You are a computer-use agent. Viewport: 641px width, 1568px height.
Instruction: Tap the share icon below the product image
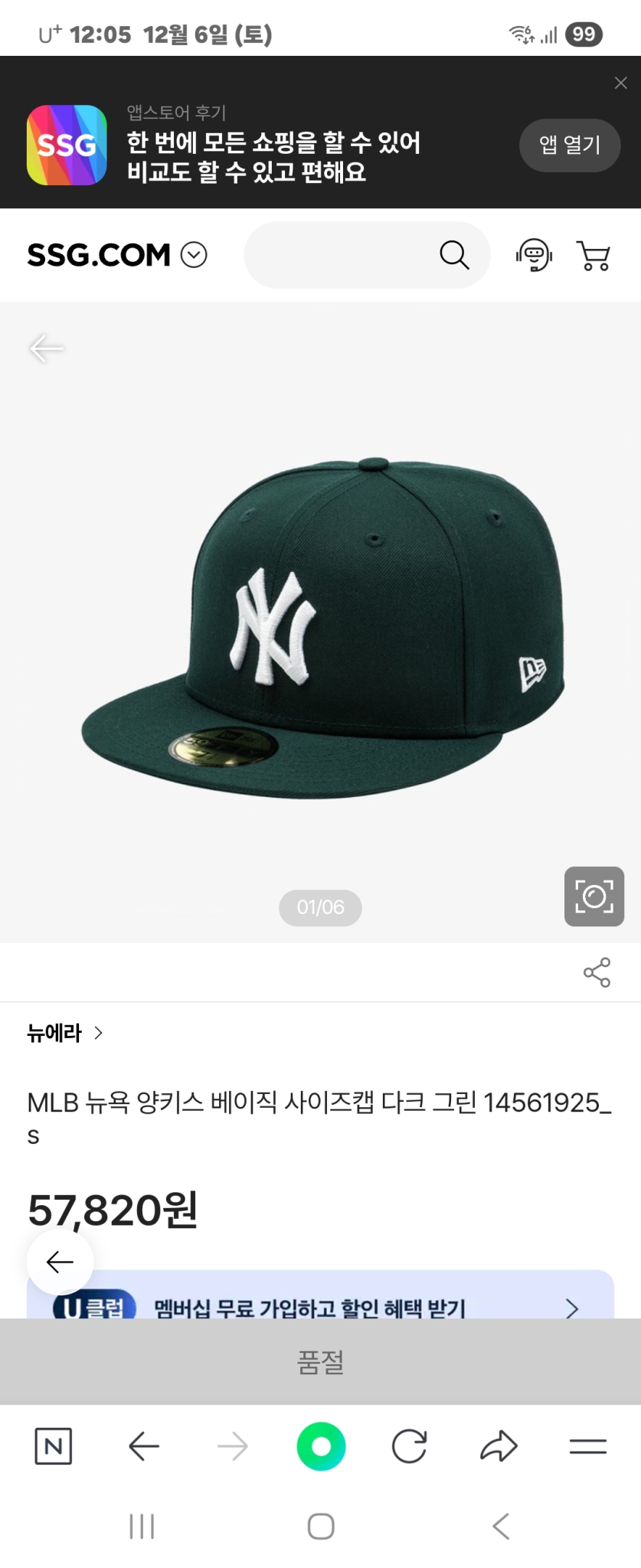click(x=598, y=972)
